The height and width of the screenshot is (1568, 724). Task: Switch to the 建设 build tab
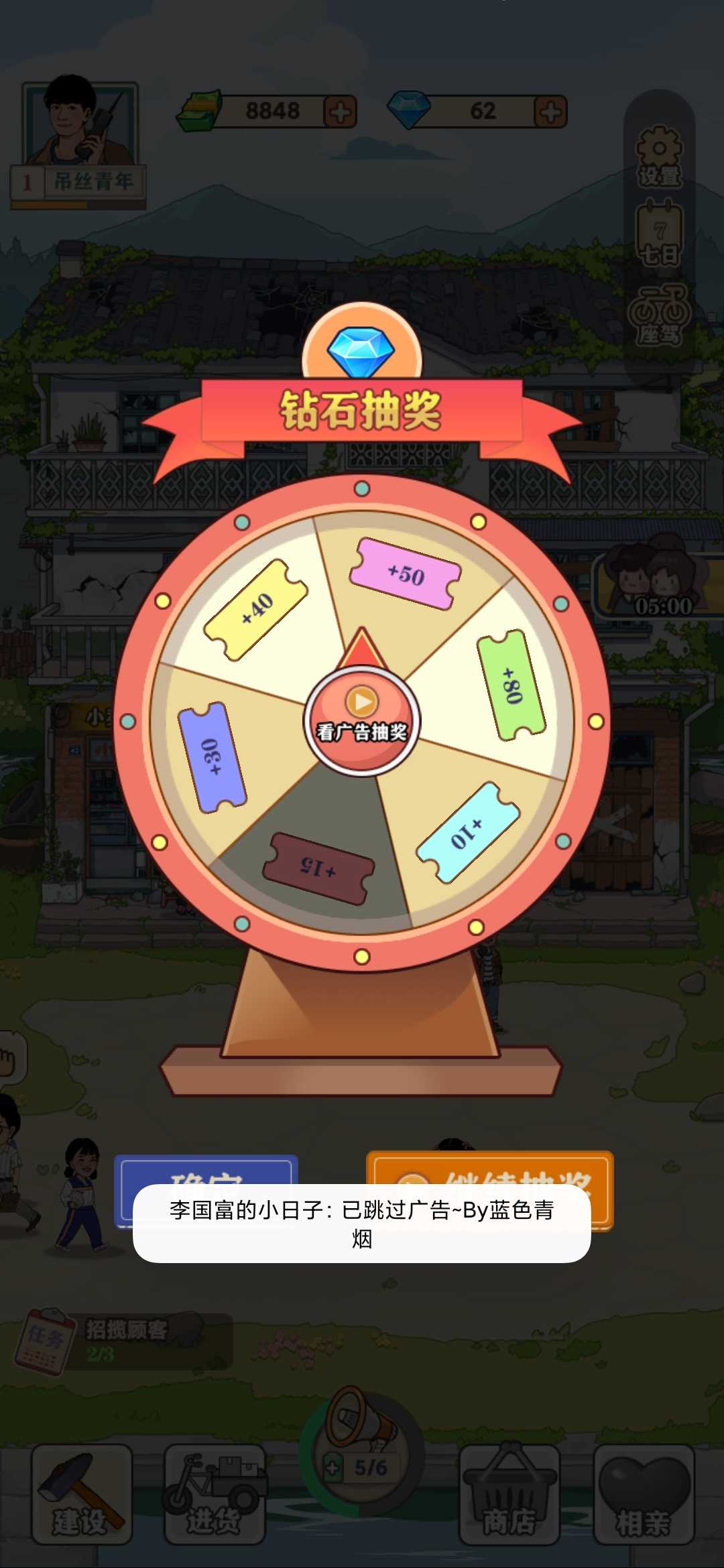click(81, 1494)
